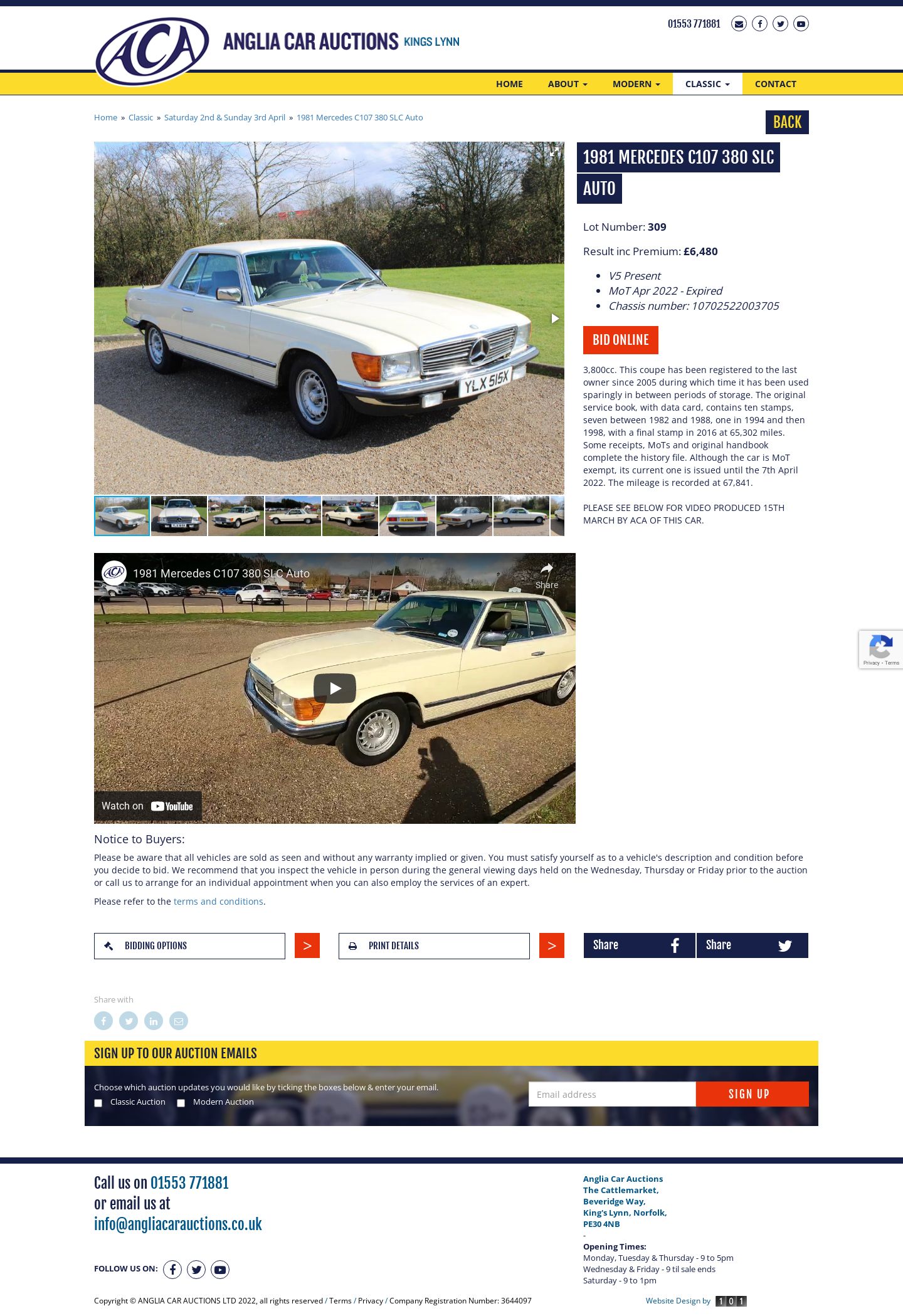Click the red Bid Online button
Screen dimensions: 903x1316
620,340
